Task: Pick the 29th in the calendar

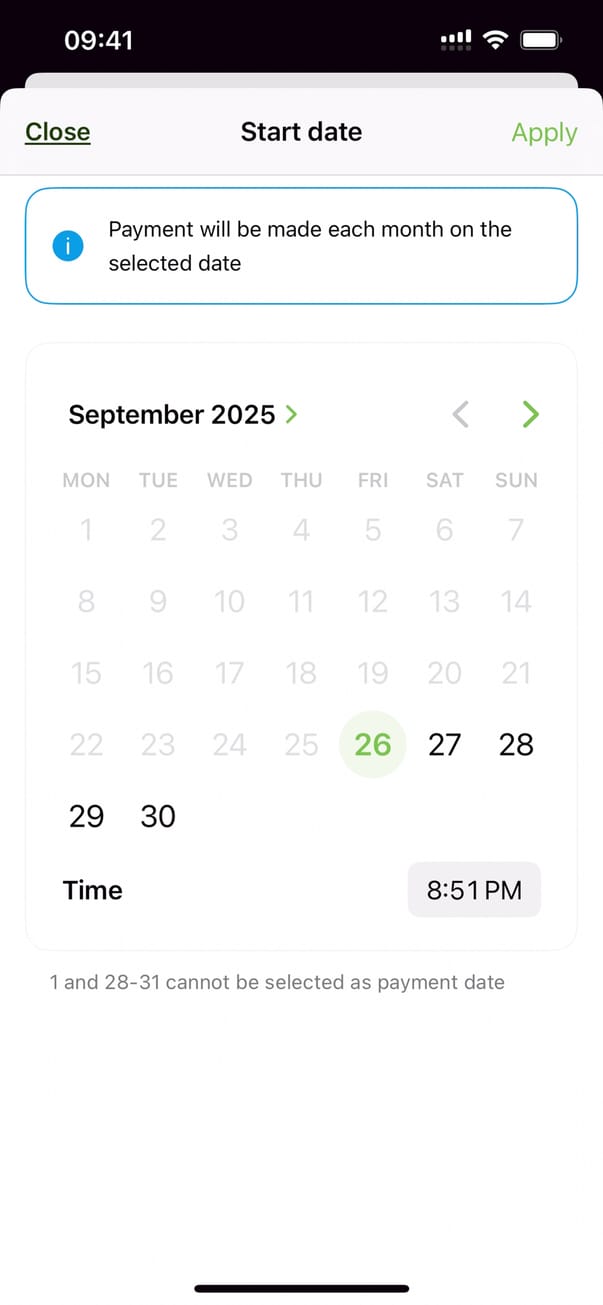Action: coord(86,816)
